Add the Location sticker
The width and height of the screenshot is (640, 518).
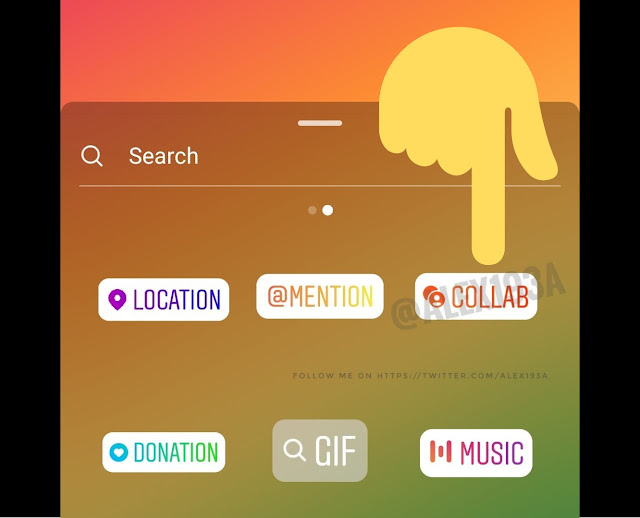point(163,299)
